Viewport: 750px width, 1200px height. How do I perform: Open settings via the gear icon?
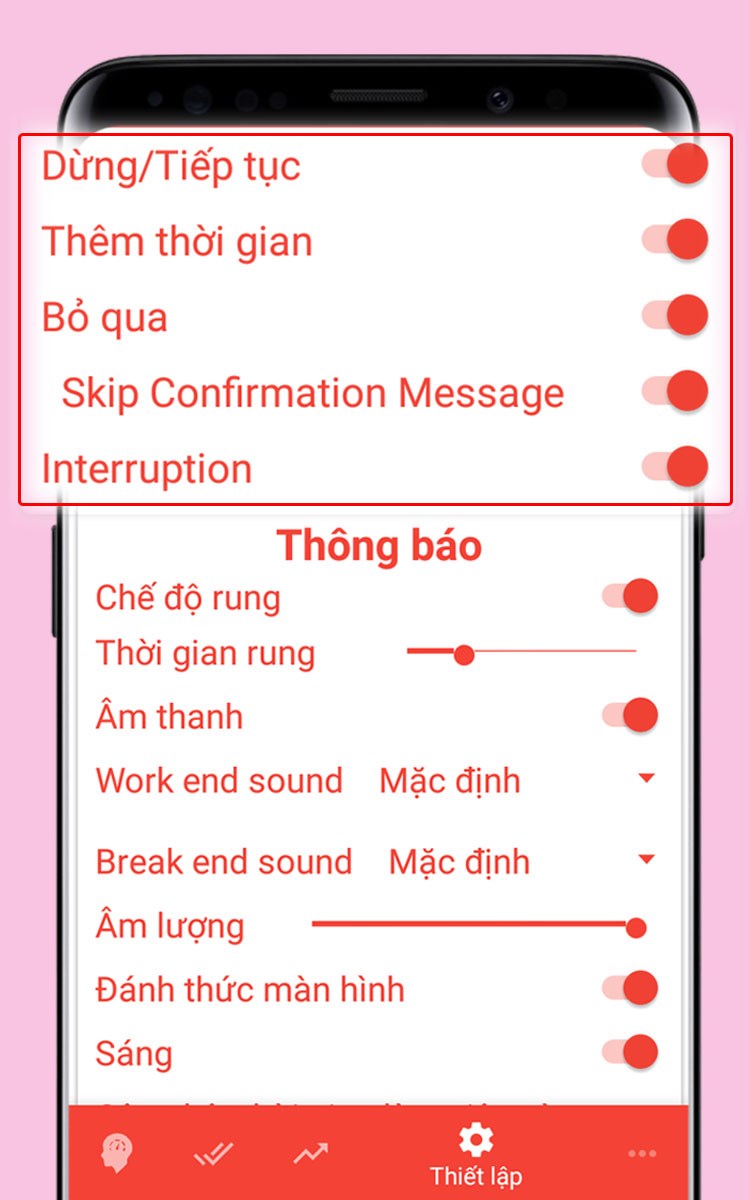click(x=475, y=1137)
